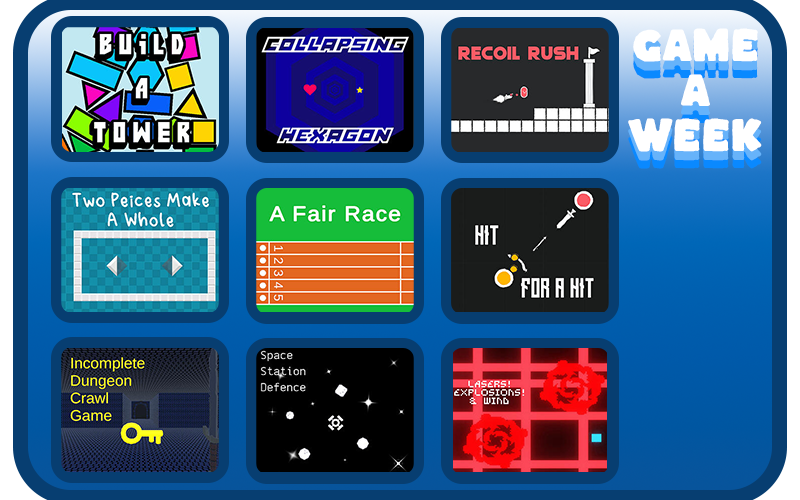The height and width of the screenshot is (500, 800).
Task: Open Incomplete Dungeon Crawl Game
Action: (140, 410)
